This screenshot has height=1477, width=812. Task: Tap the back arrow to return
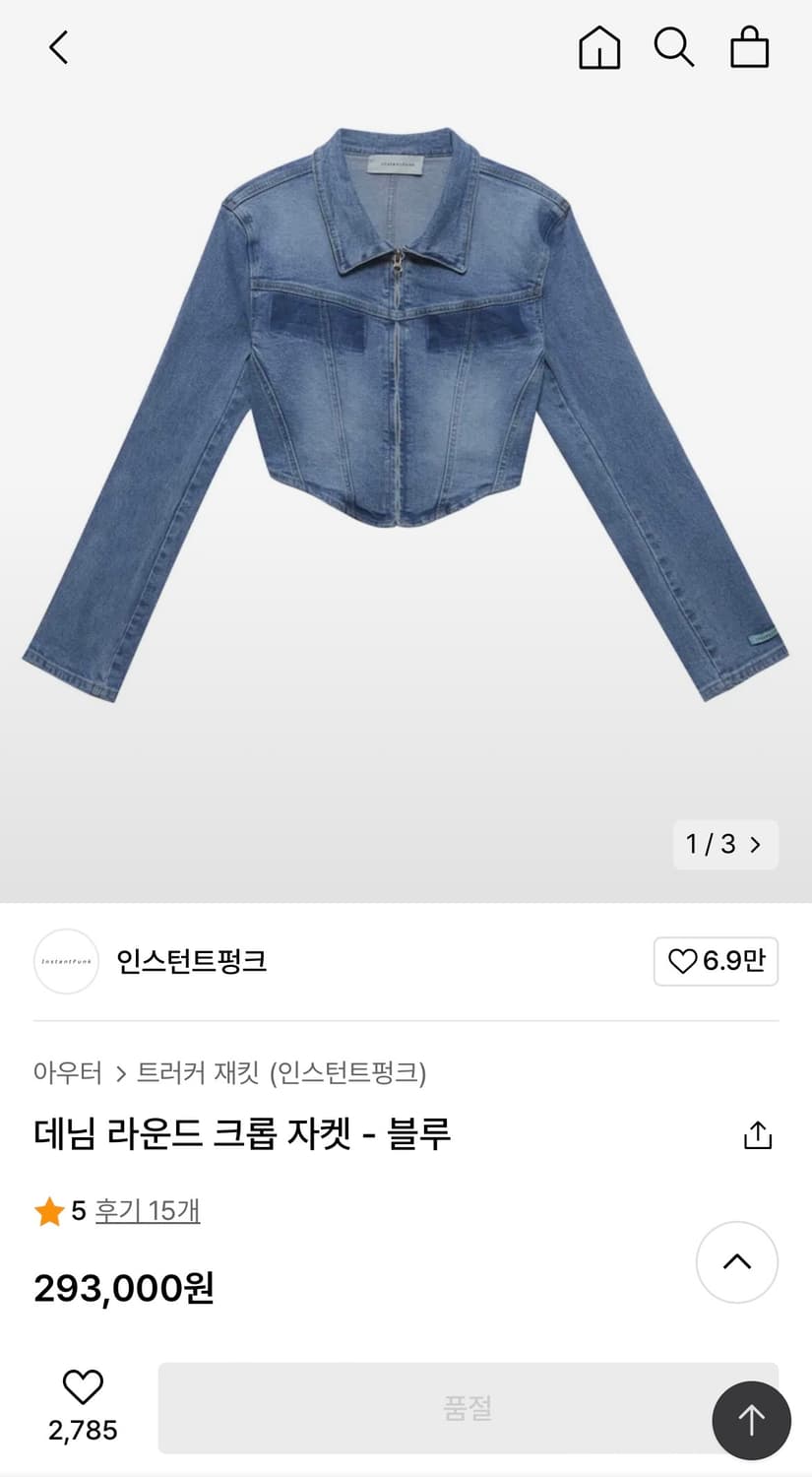click(57, 46)
